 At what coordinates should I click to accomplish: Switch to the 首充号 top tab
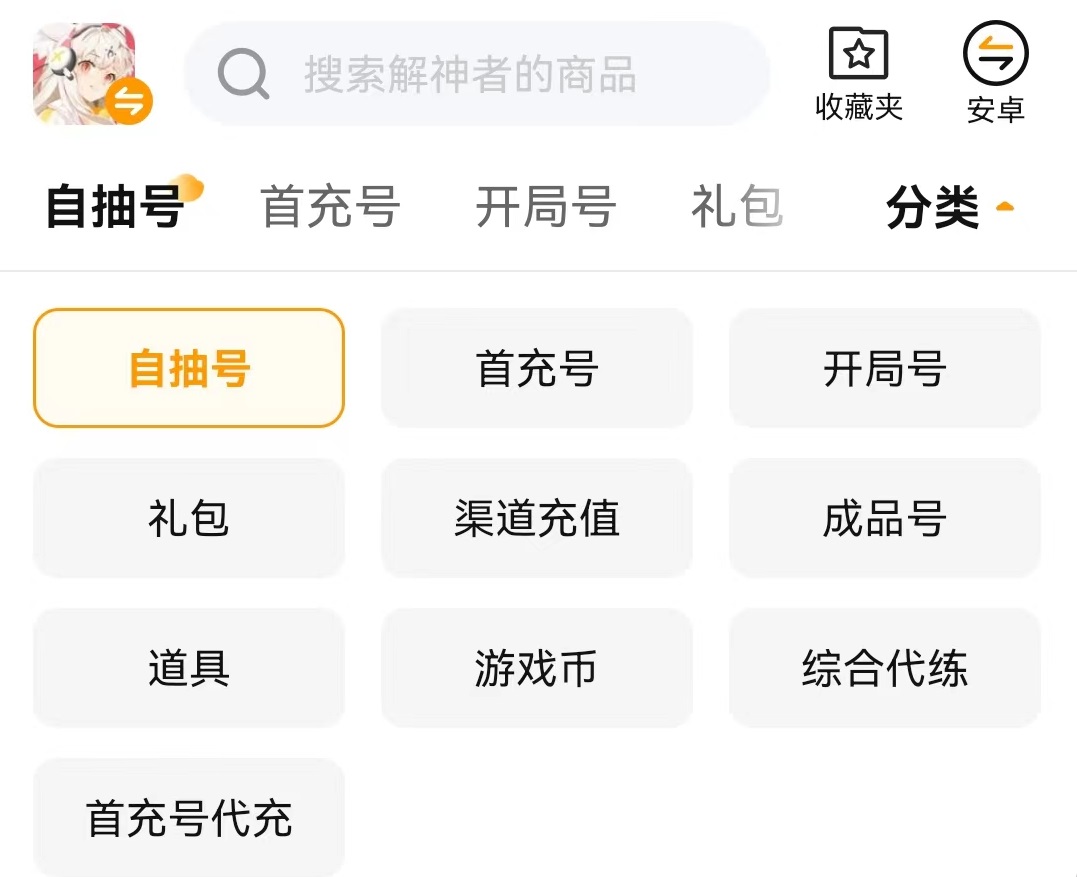tap(330, 208)
